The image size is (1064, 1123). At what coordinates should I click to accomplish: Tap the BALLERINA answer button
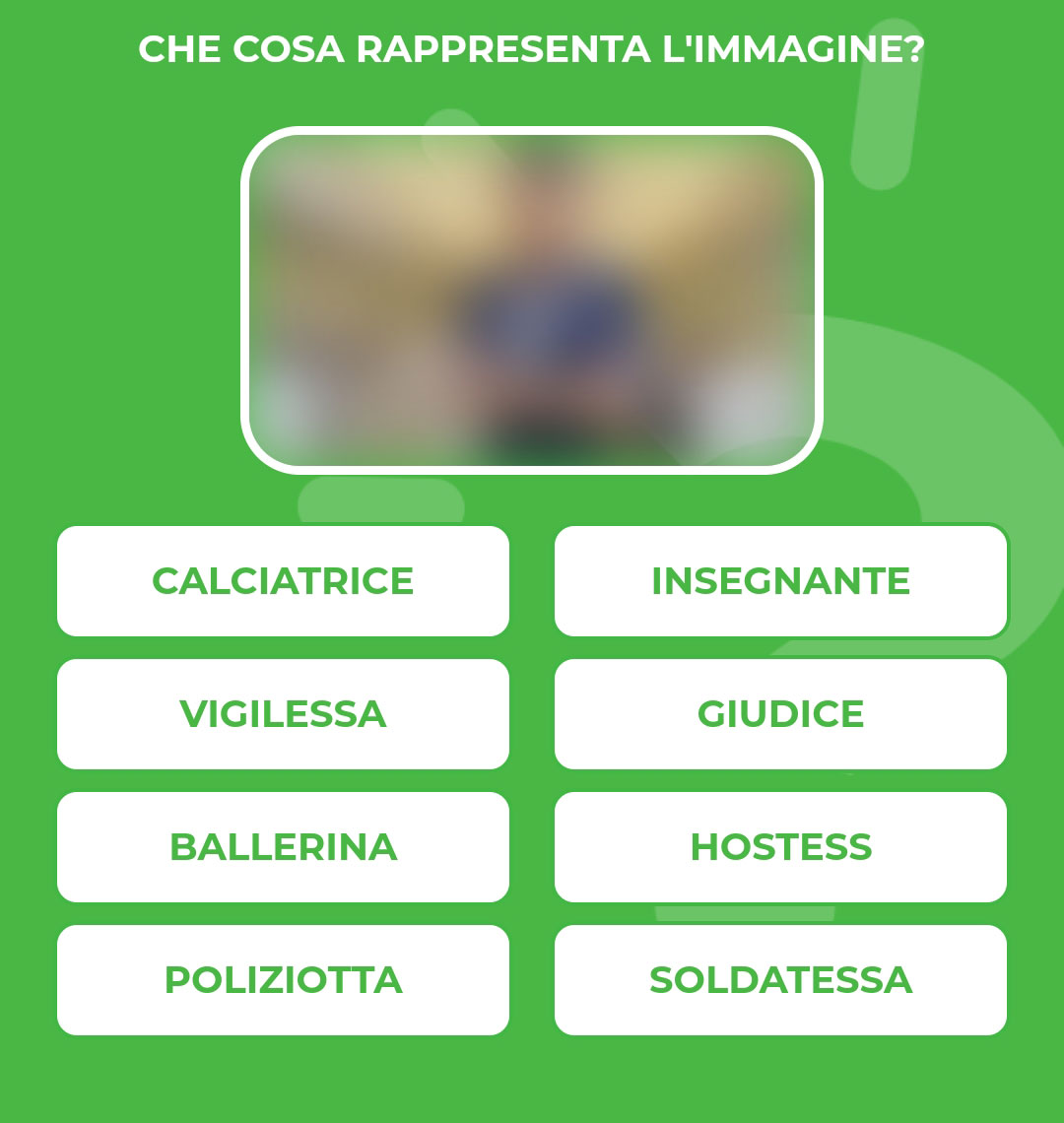point(283,847)
